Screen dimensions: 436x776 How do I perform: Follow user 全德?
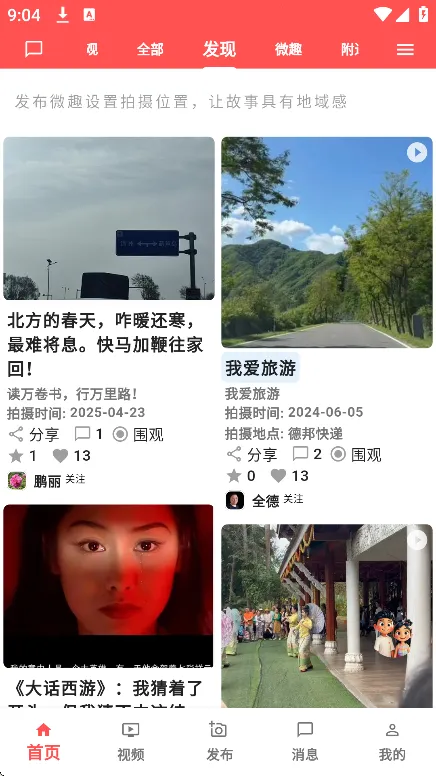click(x=293, y=499)
